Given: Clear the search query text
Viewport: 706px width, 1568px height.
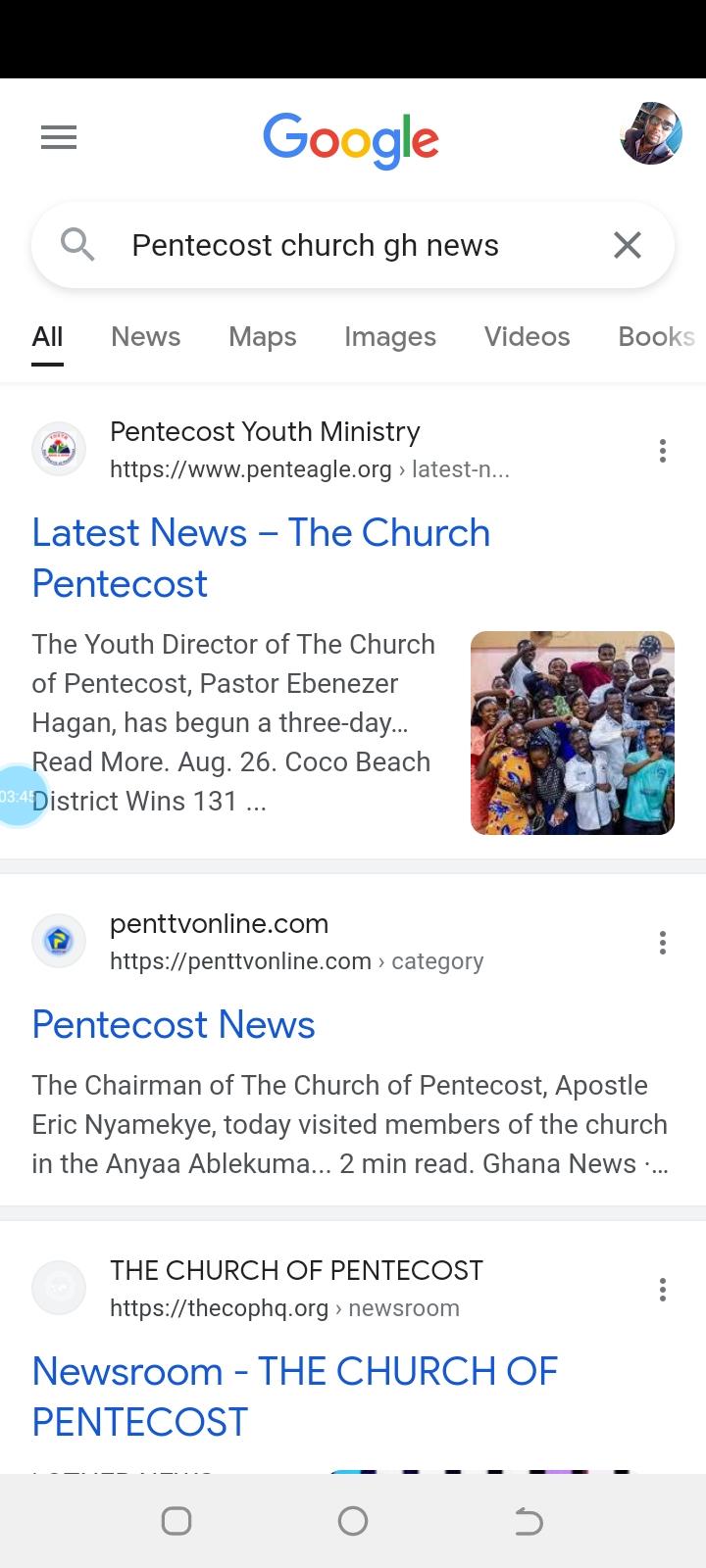Looking at the screenshot, I should click(x=628, y=245).
